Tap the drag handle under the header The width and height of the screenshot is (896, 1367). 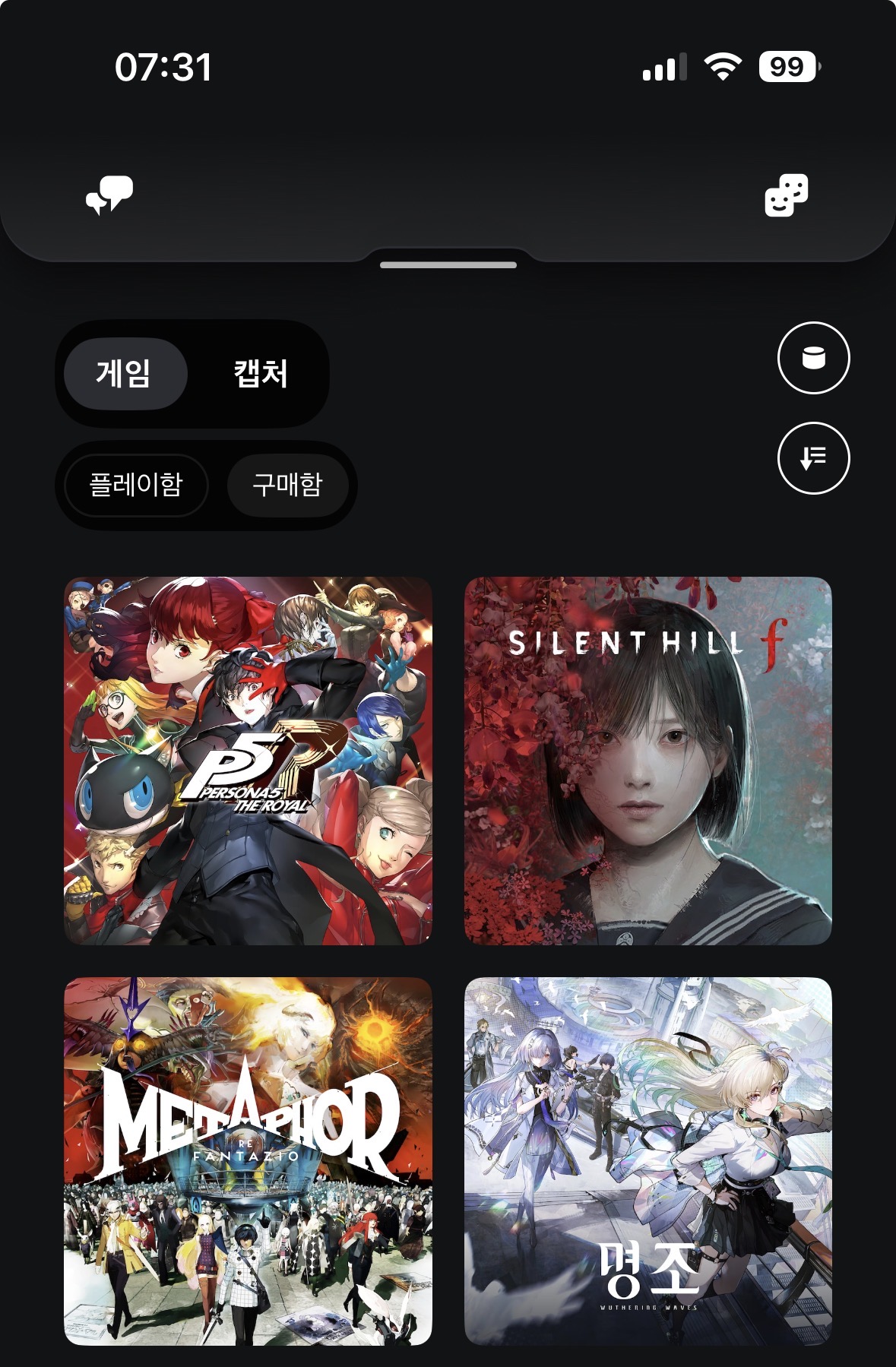(448, 265)
